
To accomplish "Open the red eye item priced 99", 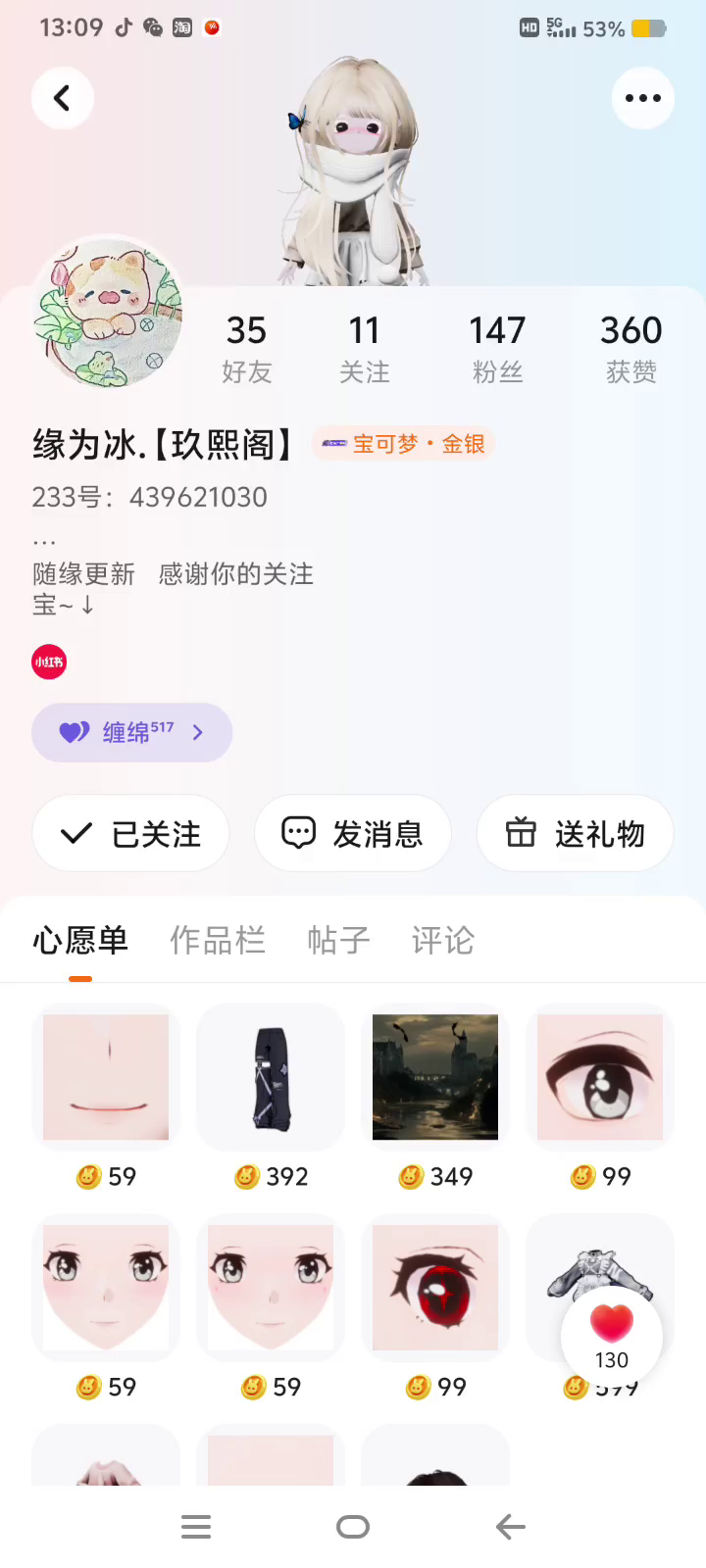I will [435, 1288].
